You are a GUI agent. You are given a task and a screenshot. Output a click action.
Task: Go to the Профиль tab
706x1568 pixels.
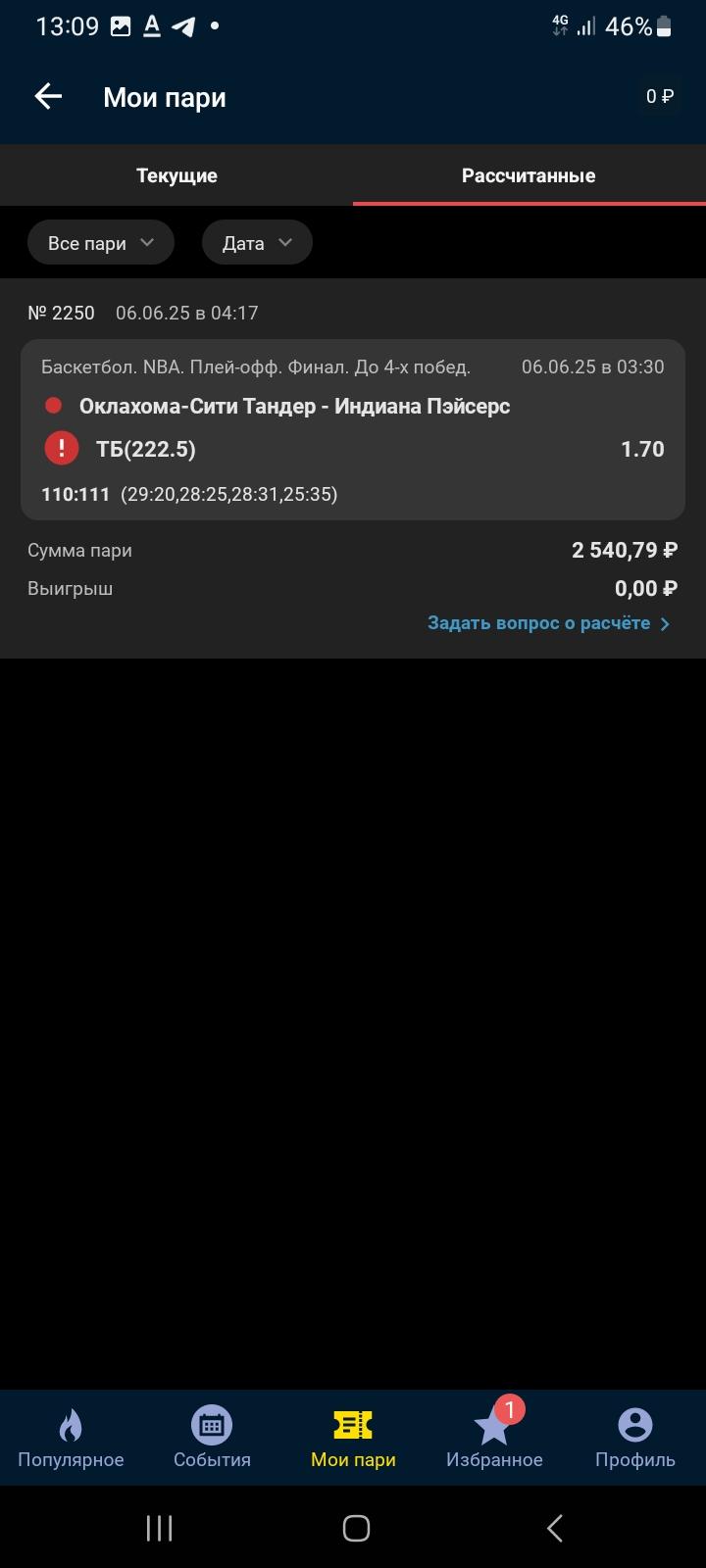(x=635, y=1438)
